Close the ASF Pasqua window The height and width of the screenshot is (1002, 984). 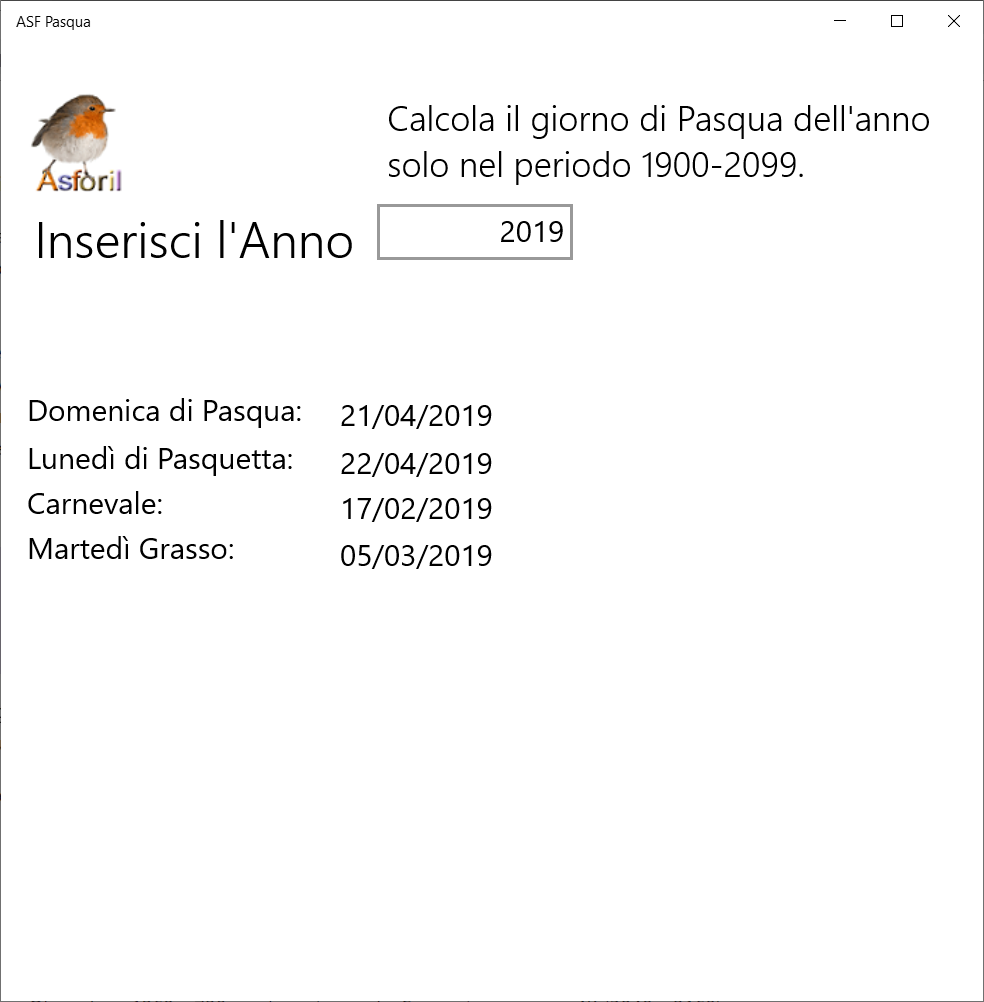pos(953,21)
